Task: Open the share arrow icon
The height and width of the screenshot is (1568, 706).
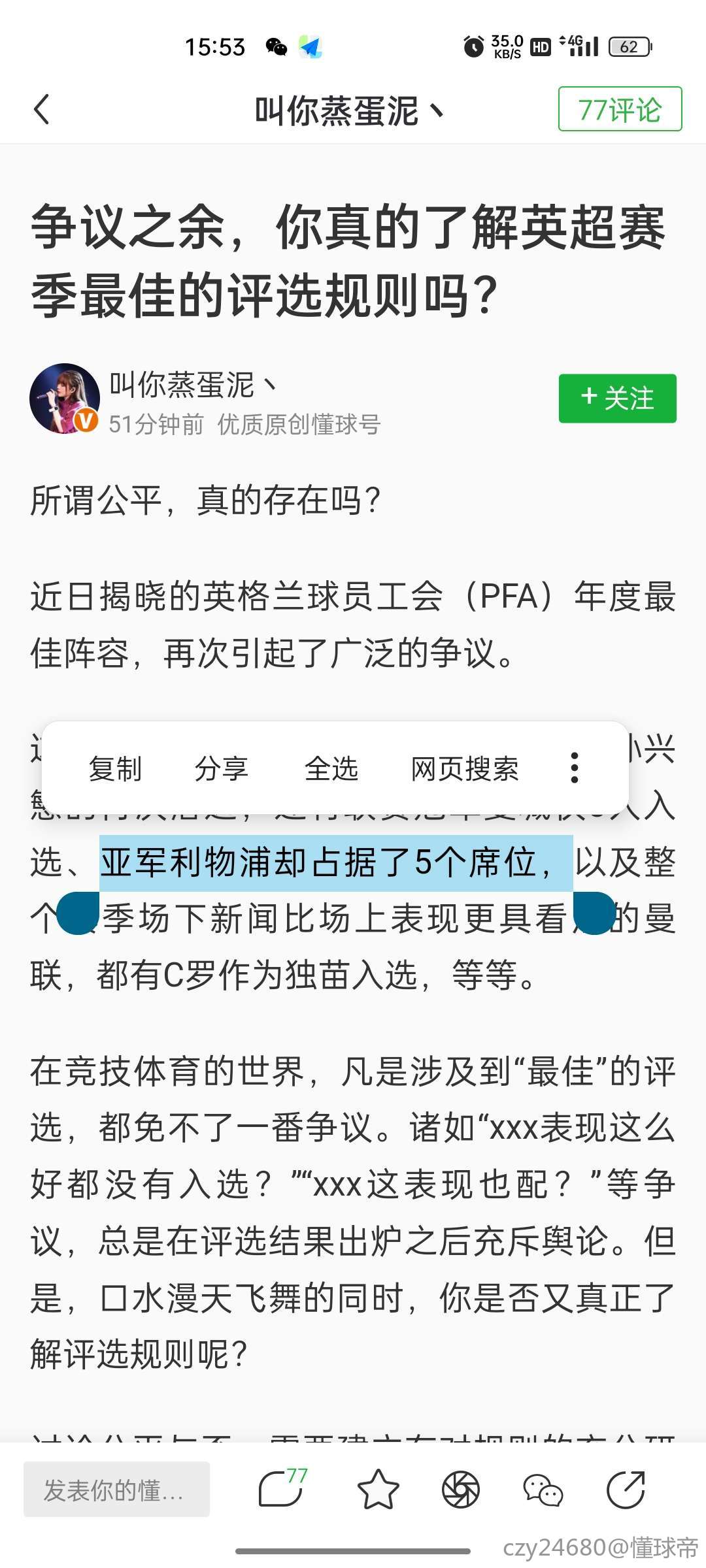Action: (626, 1490)
